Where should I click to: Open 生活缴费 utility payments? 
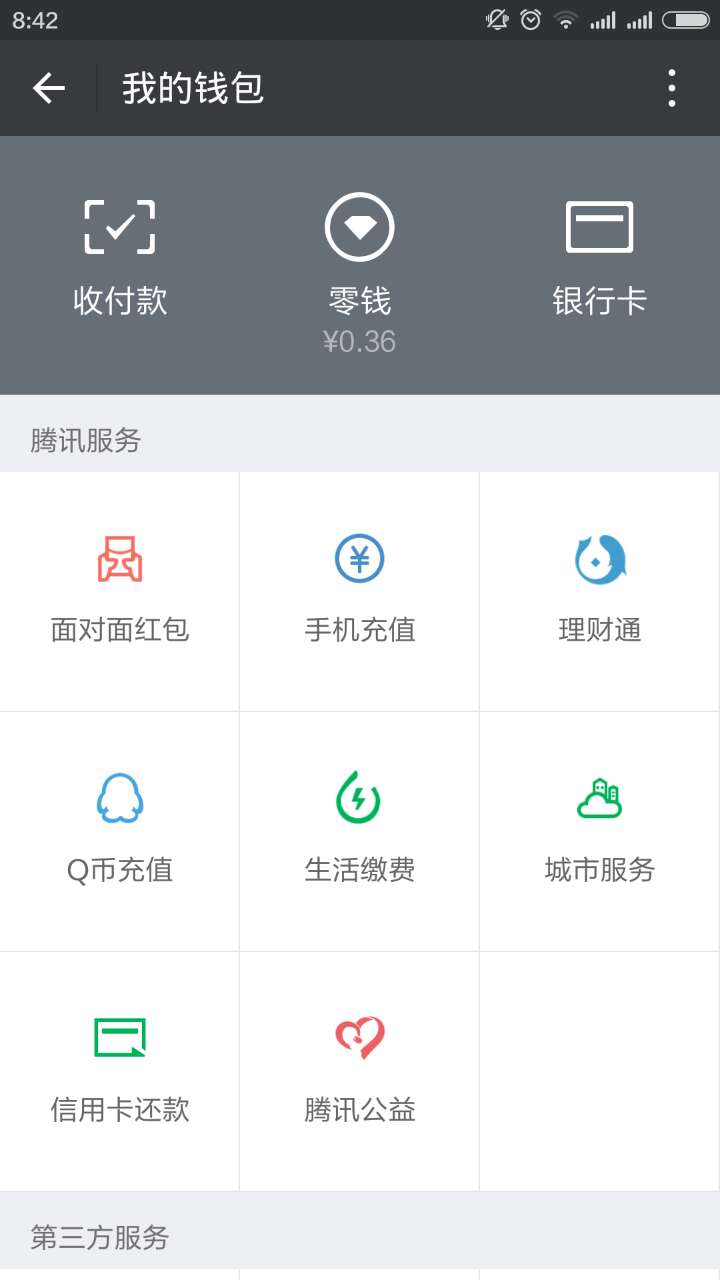click(360, 830)
